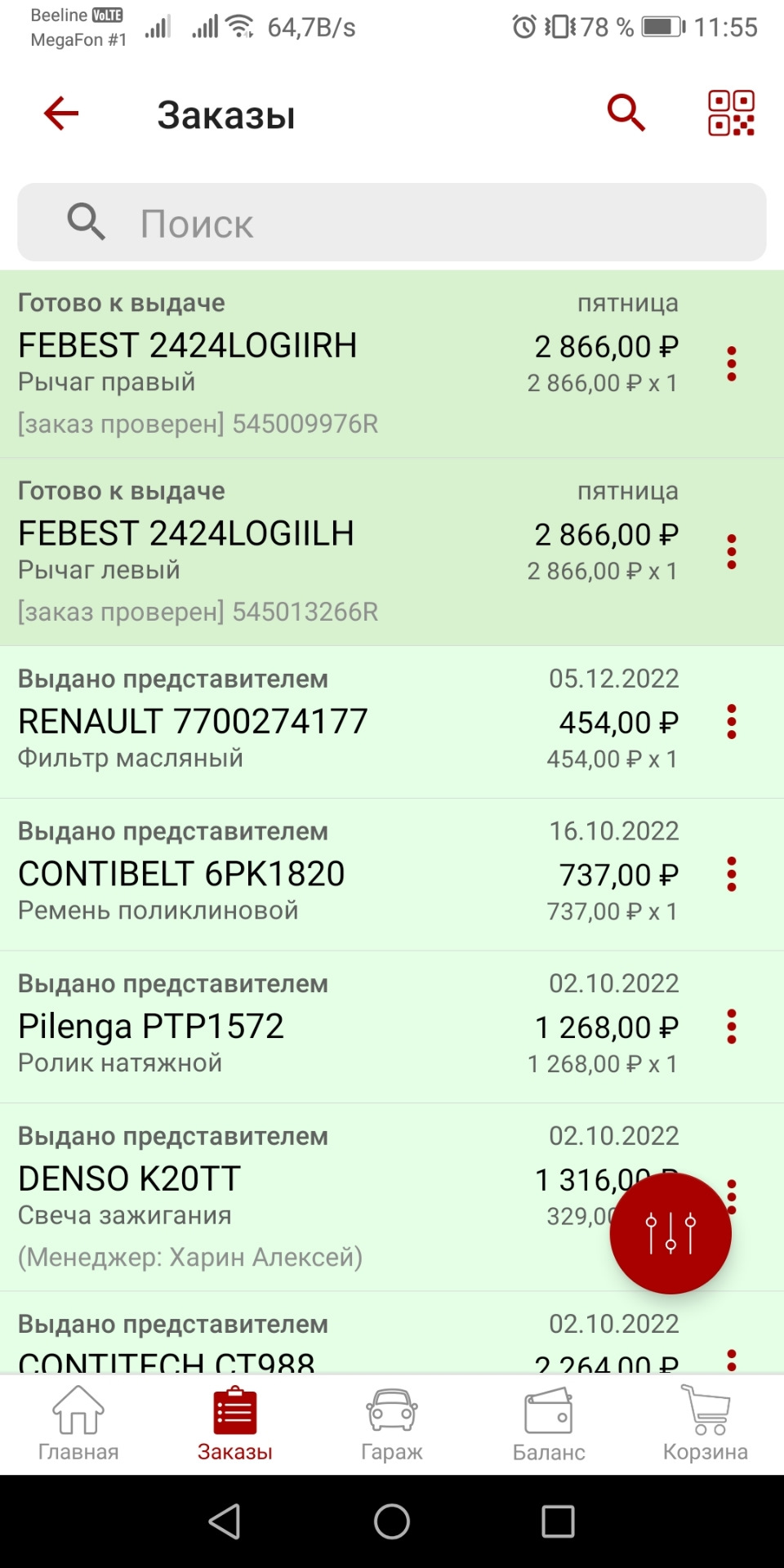Open options for RENAULT 7700274177 order
Image resolution: width=784 pixels, height=1568 pixels.
[x=732, y=722]
